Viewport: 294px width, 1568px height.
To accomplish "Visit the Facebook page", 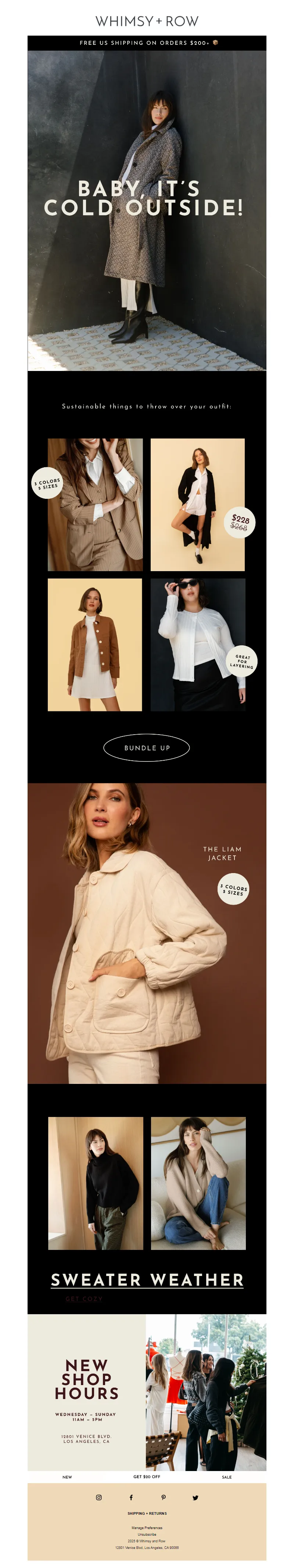I will tap(131, 1497).
